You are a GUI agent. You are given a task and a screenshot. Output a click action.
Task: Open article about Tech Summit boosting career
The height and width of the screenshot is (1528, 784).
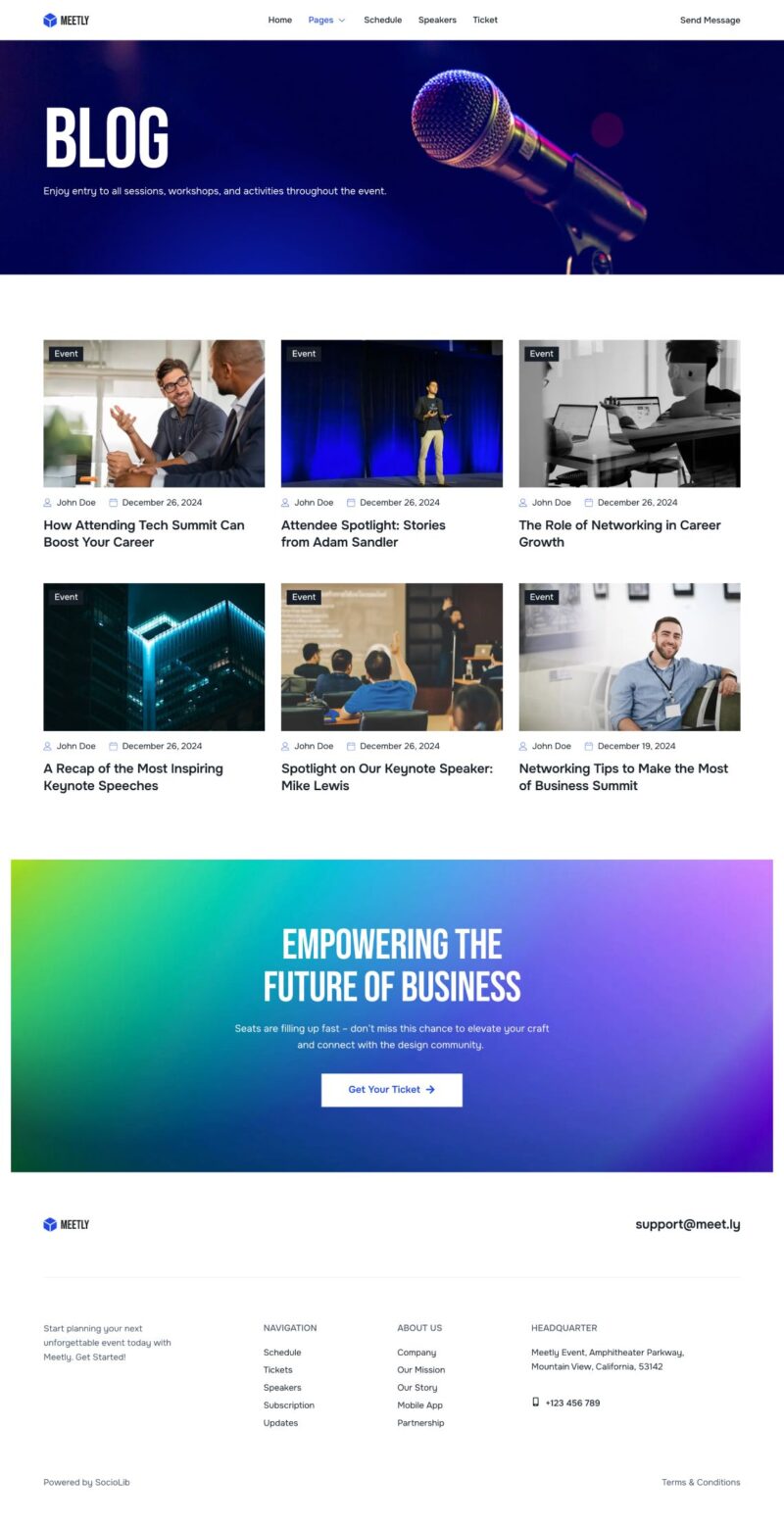pyautogui.click(x=144, y=533)
